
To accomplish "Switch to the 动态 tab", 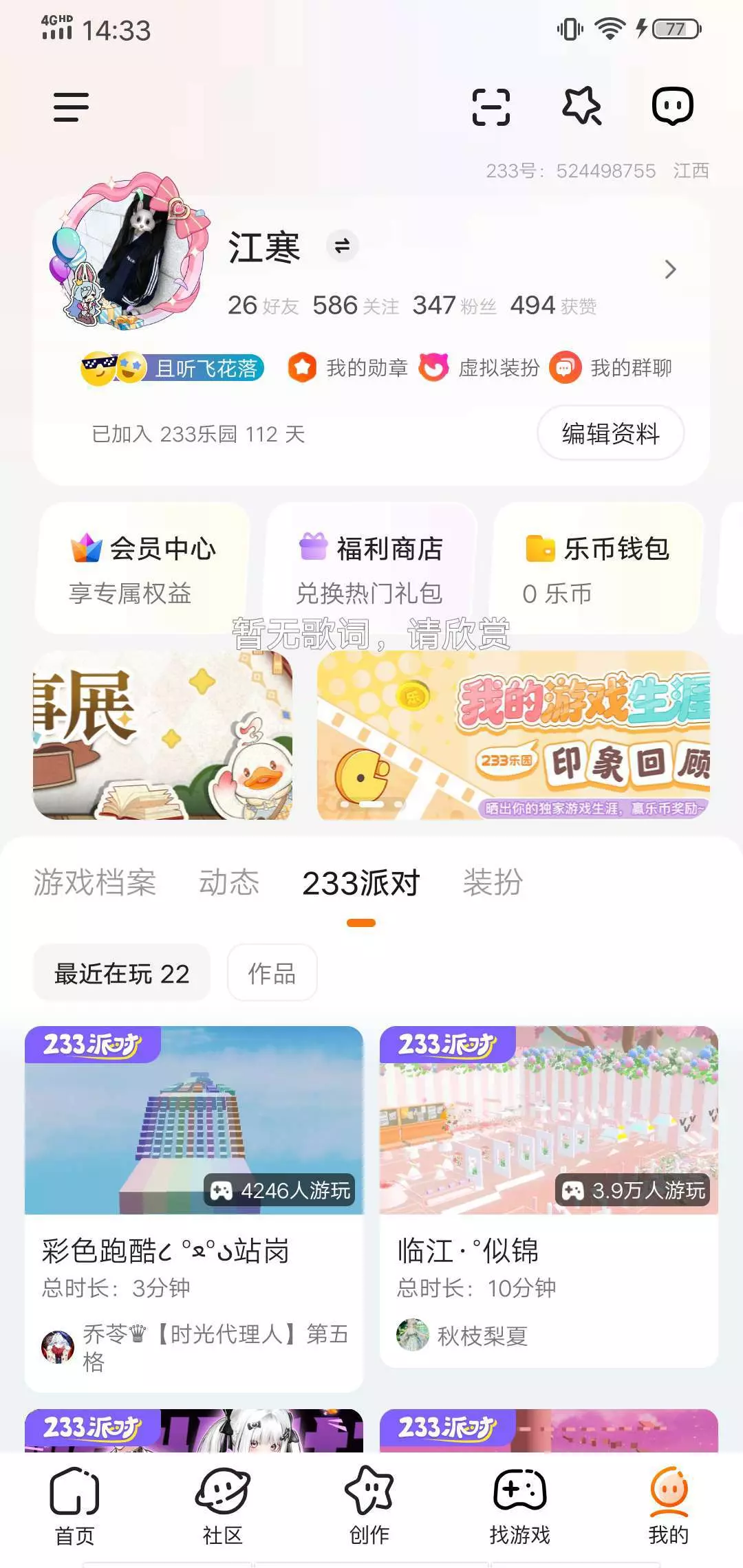I will [x=229, y=882].
